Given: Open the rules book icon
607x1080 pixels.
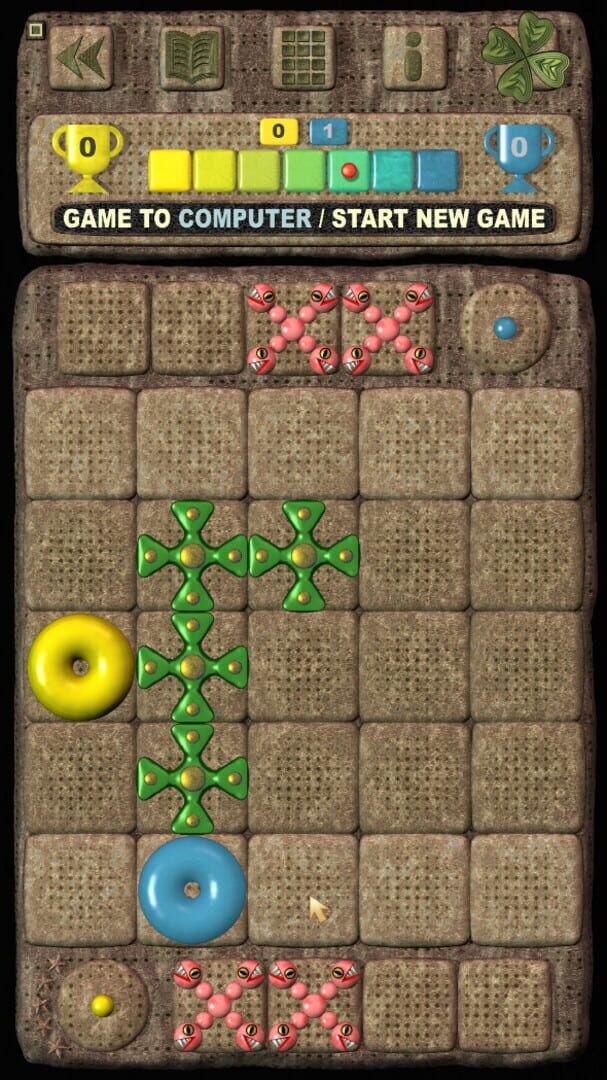Looking at the screenshot, I should point(192,57).
